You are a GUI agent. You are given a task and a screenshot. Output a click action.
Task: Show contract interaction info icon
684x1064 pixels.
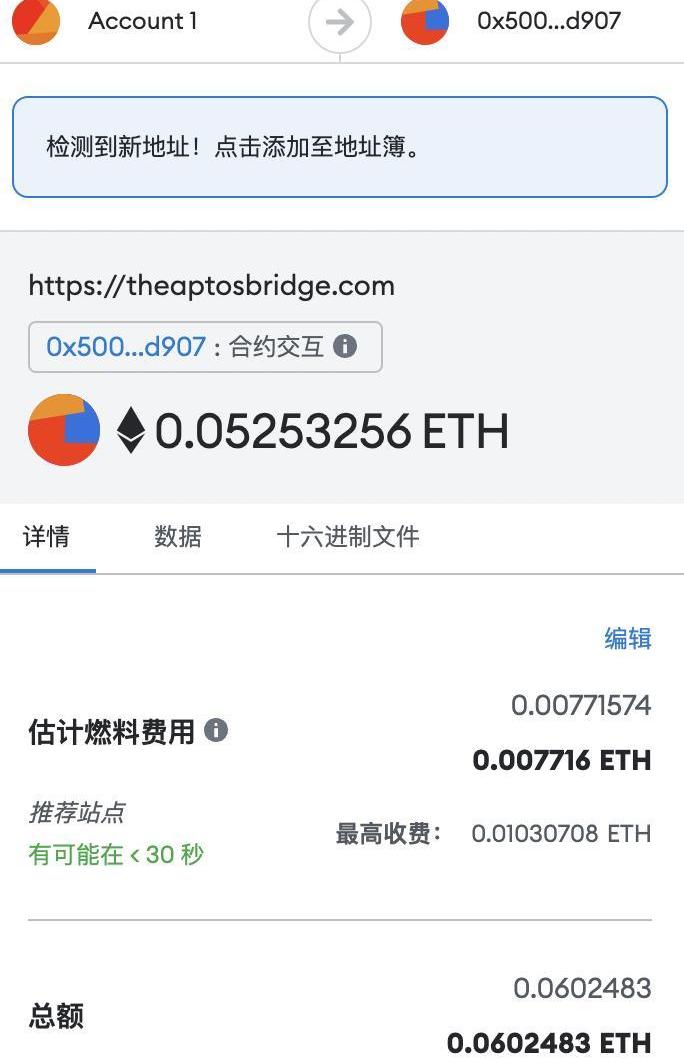(345, 347)
